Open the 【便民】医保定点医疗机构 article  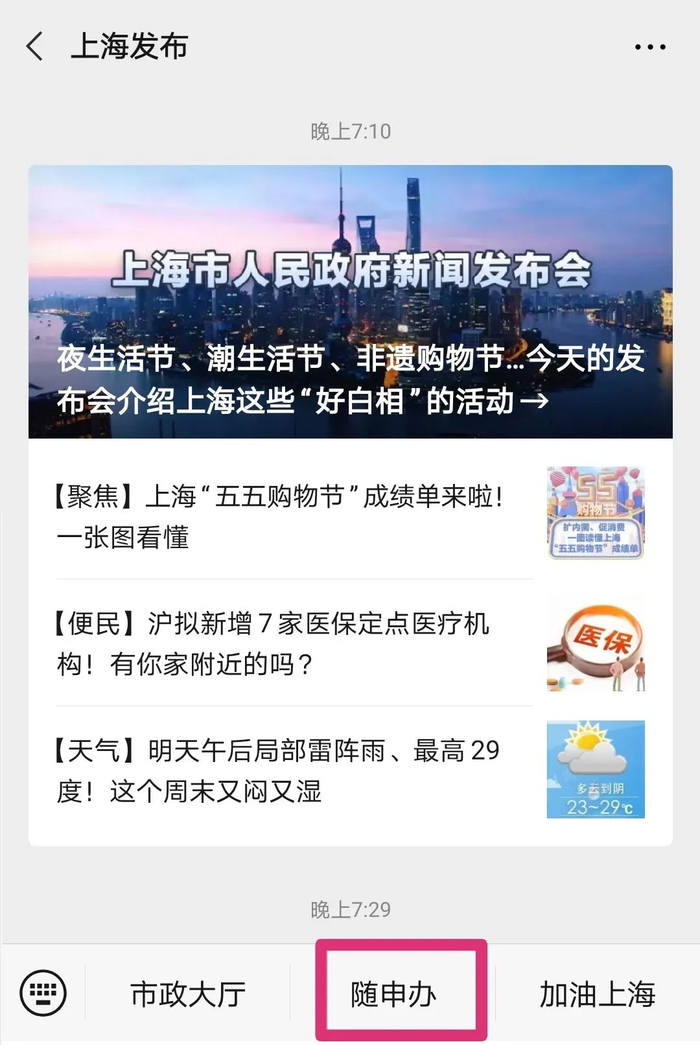(290, 644)
